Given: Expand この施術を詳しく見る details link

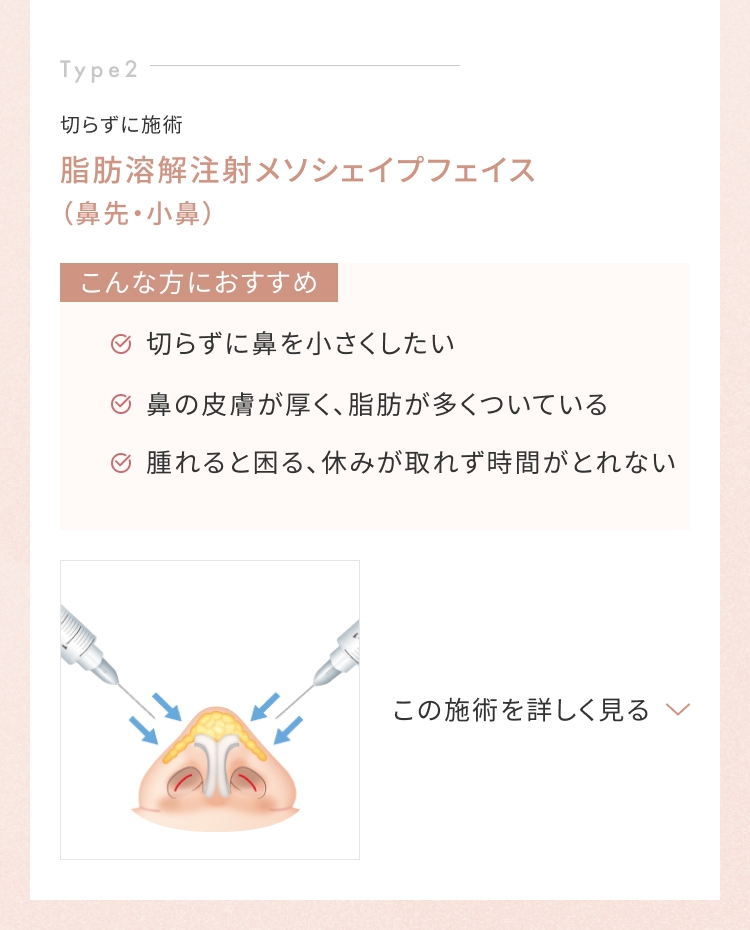Looking at the screenshot, I should coord(540,710).
